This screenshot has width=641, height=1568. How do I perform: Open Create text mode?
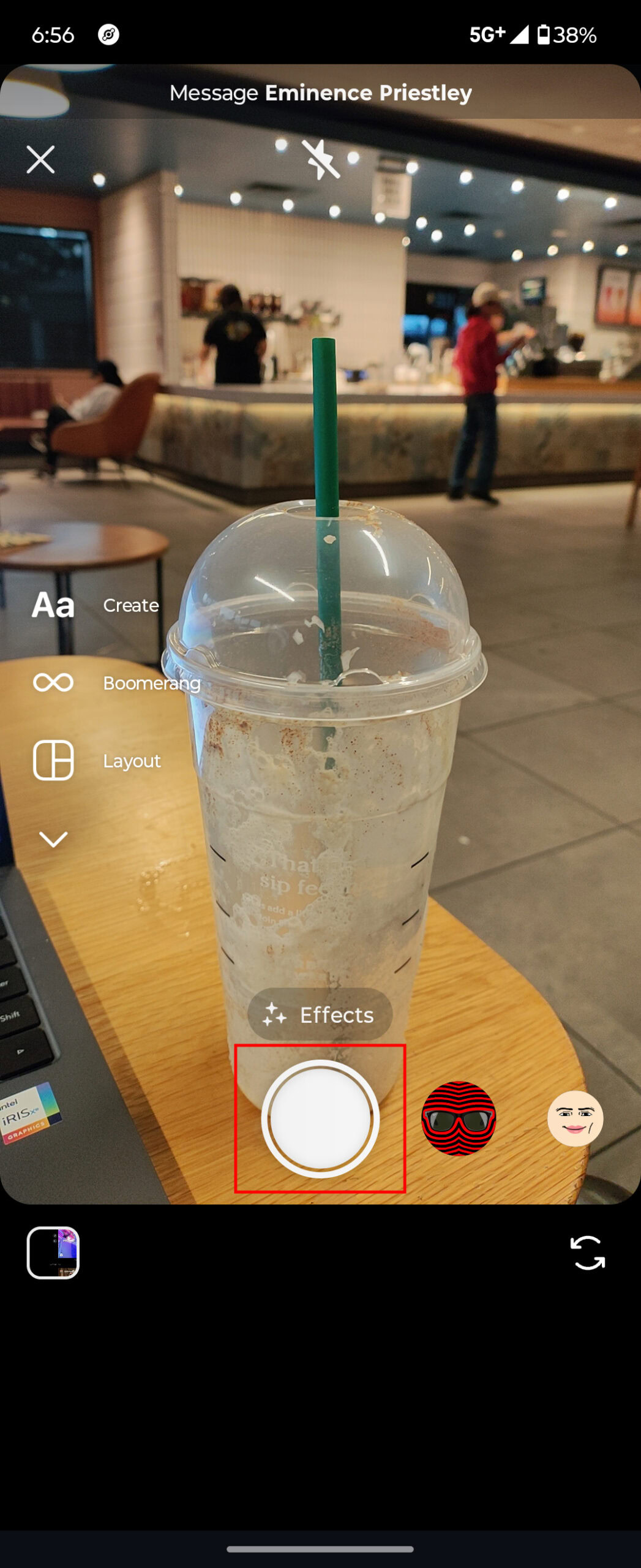53,605
